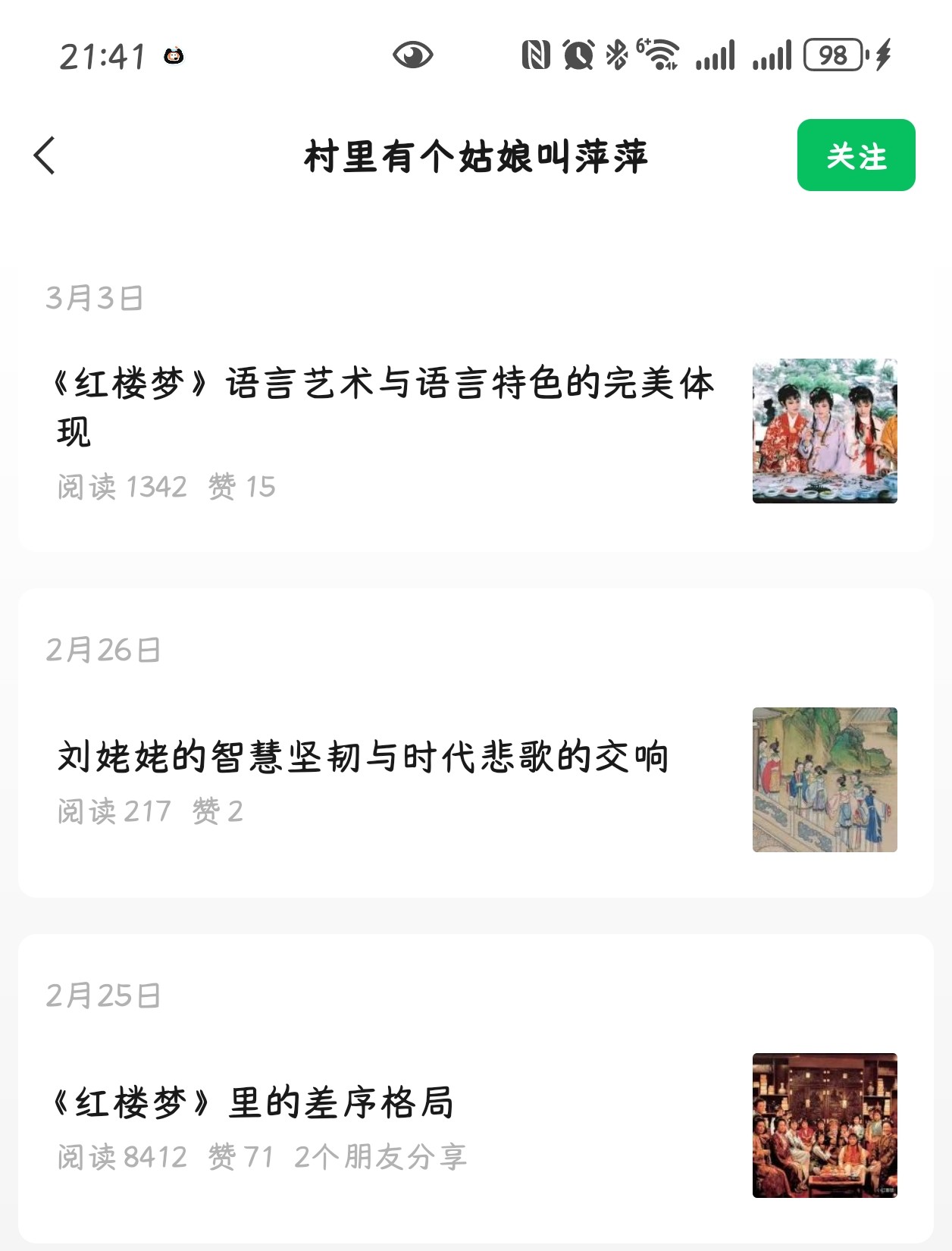Open the article 刘姥姥的智慧坚韧与时代悲歌的交响
Image resolution: width=952 pixels, height=1251 pixels.
click(x=363, y=757)
